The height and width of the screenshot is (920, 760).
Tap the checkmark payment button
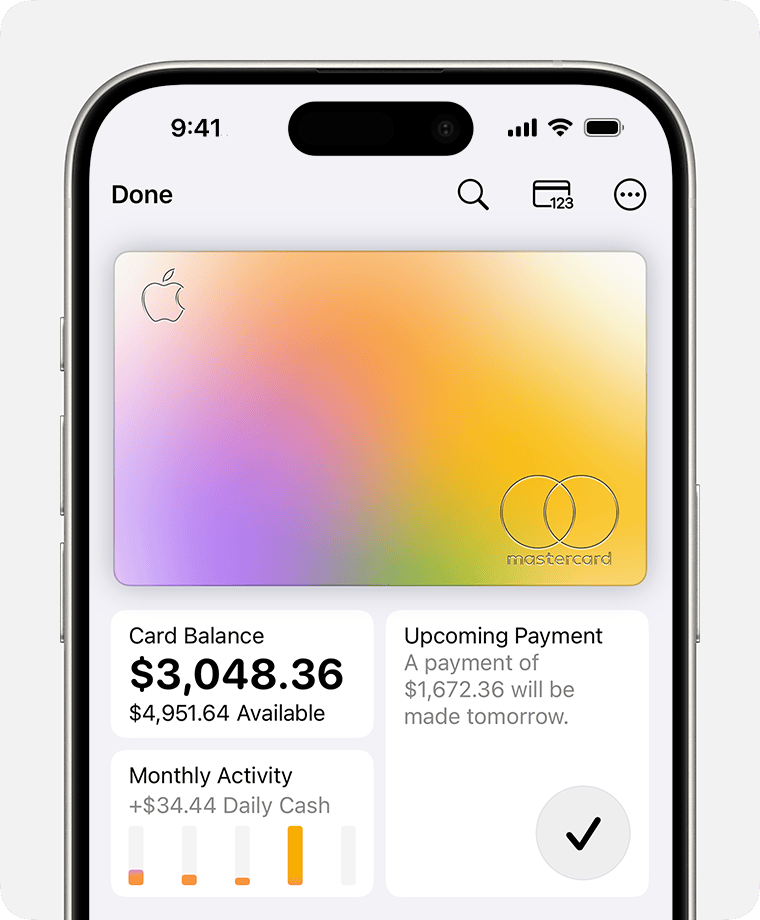point(583,833)
